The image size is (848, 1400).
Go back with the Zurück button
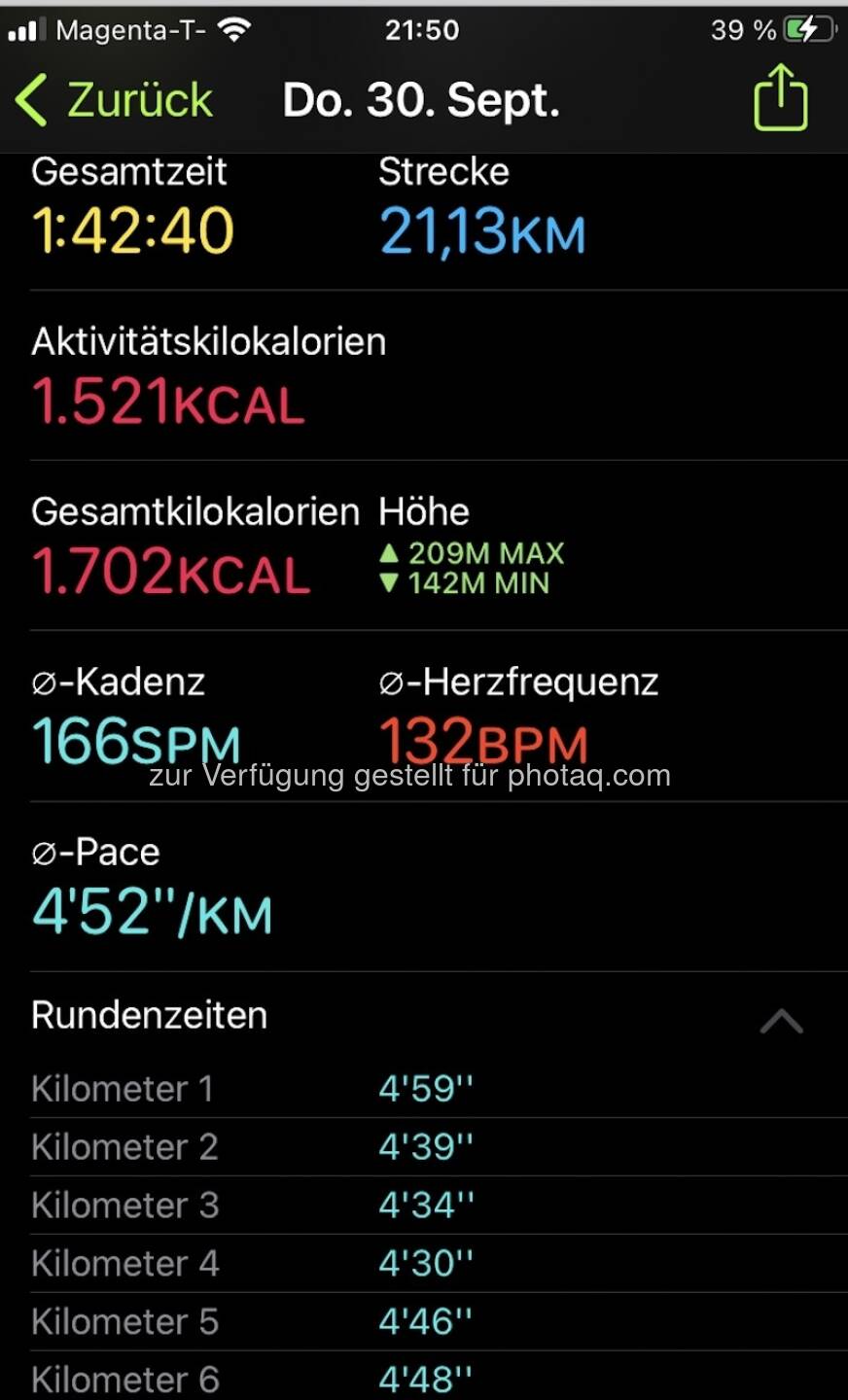tap(115, 100)
